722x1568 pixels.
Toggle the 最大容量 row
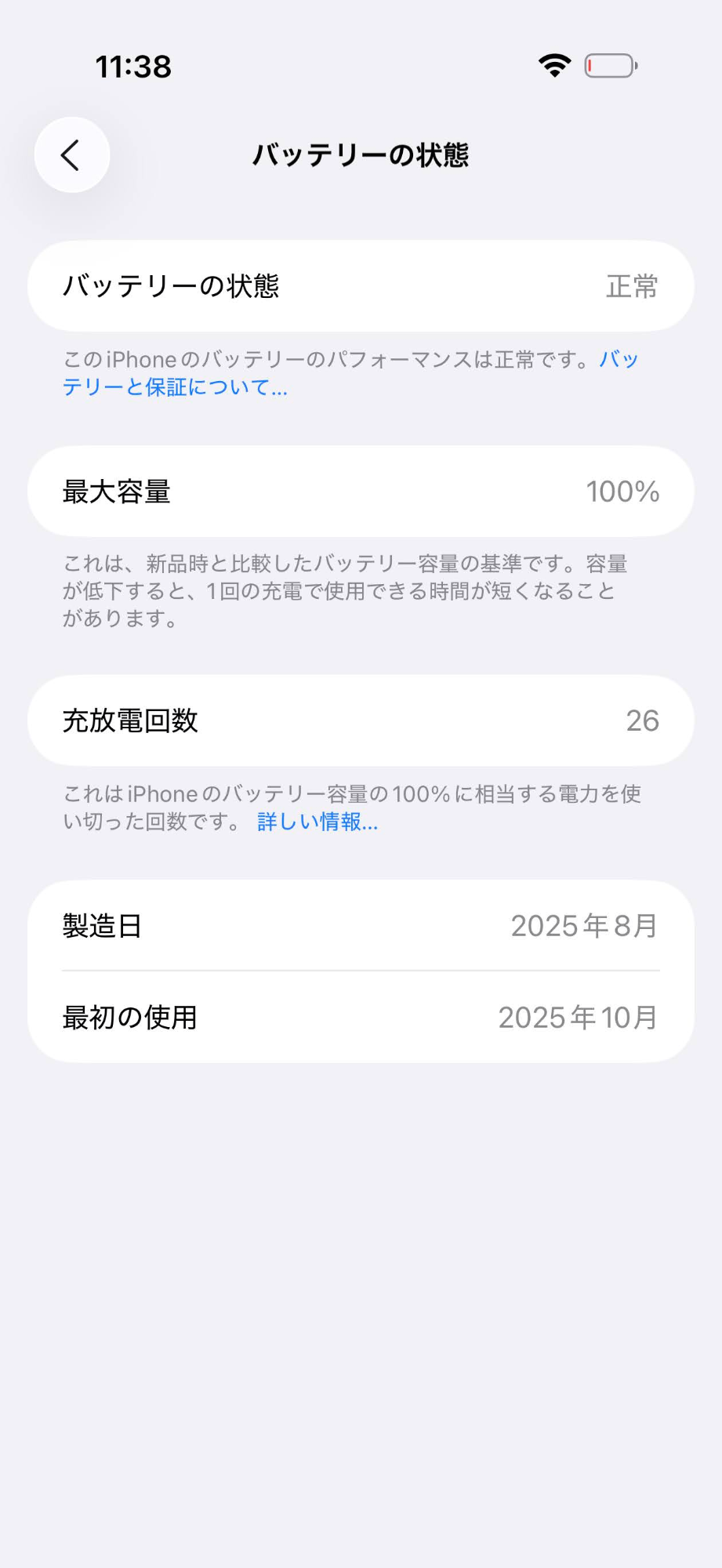(x=361, y=492)
